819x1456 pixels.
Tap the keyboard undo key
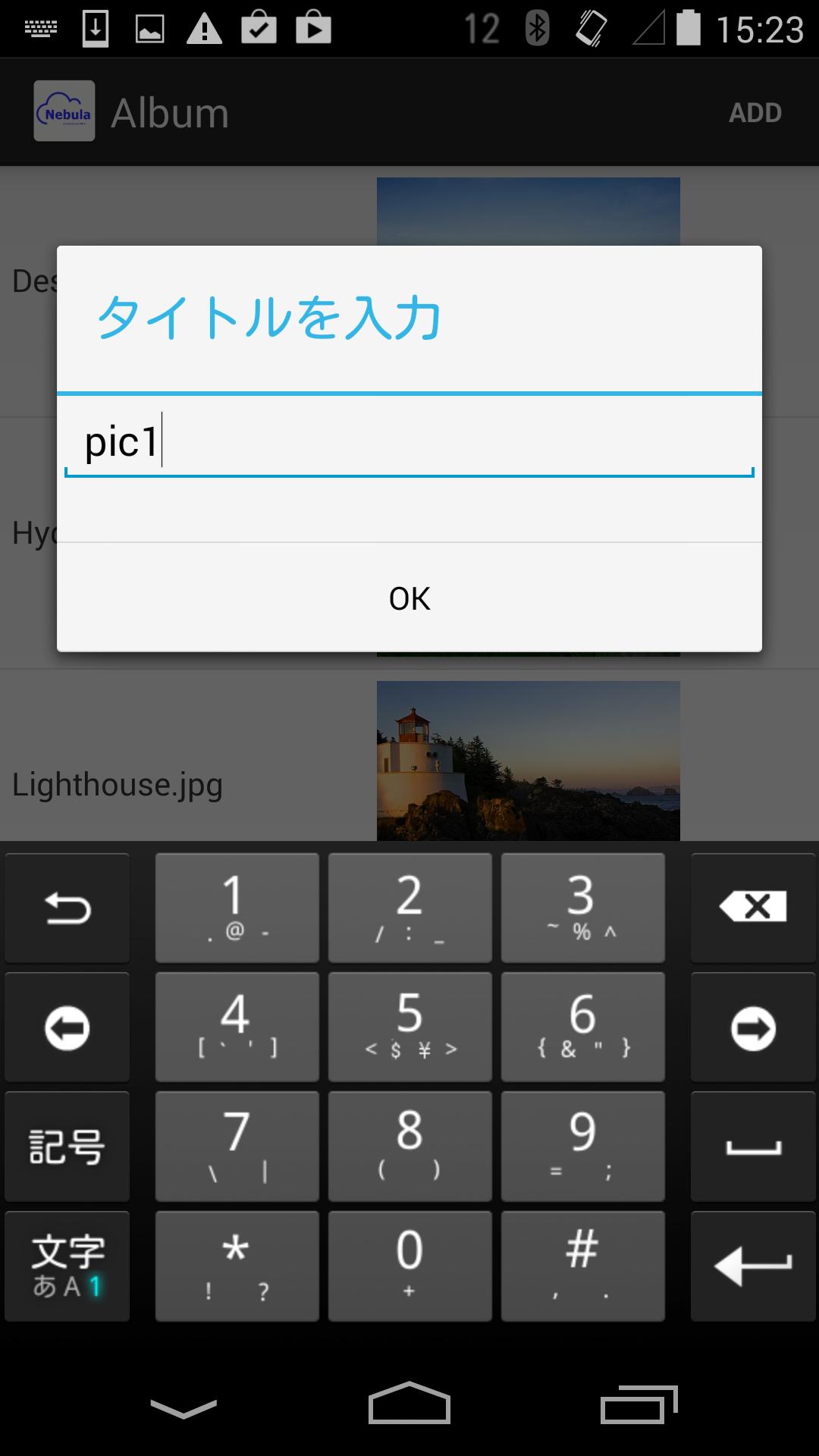[67, 908]
